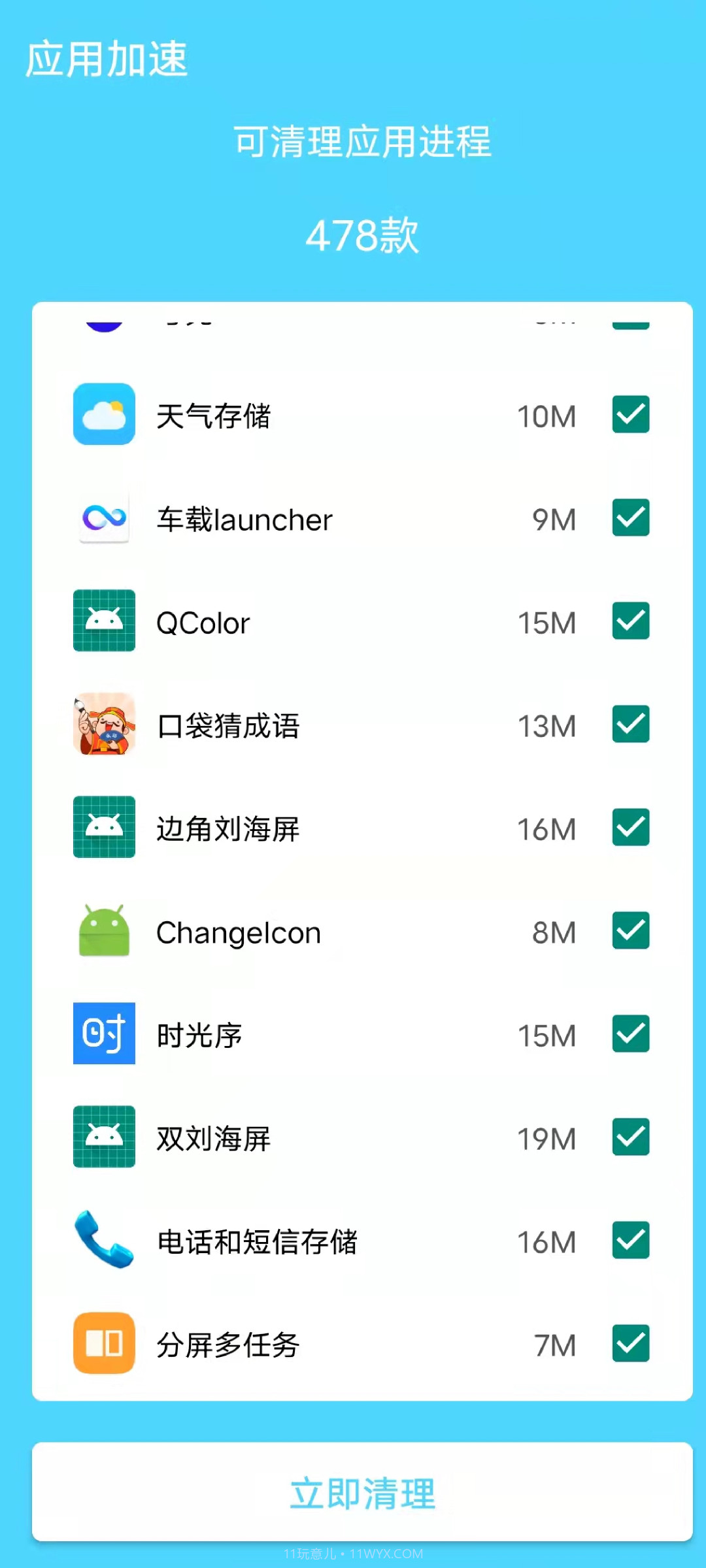Click the 双刘海屏 app icon

tap(103, 1137)
